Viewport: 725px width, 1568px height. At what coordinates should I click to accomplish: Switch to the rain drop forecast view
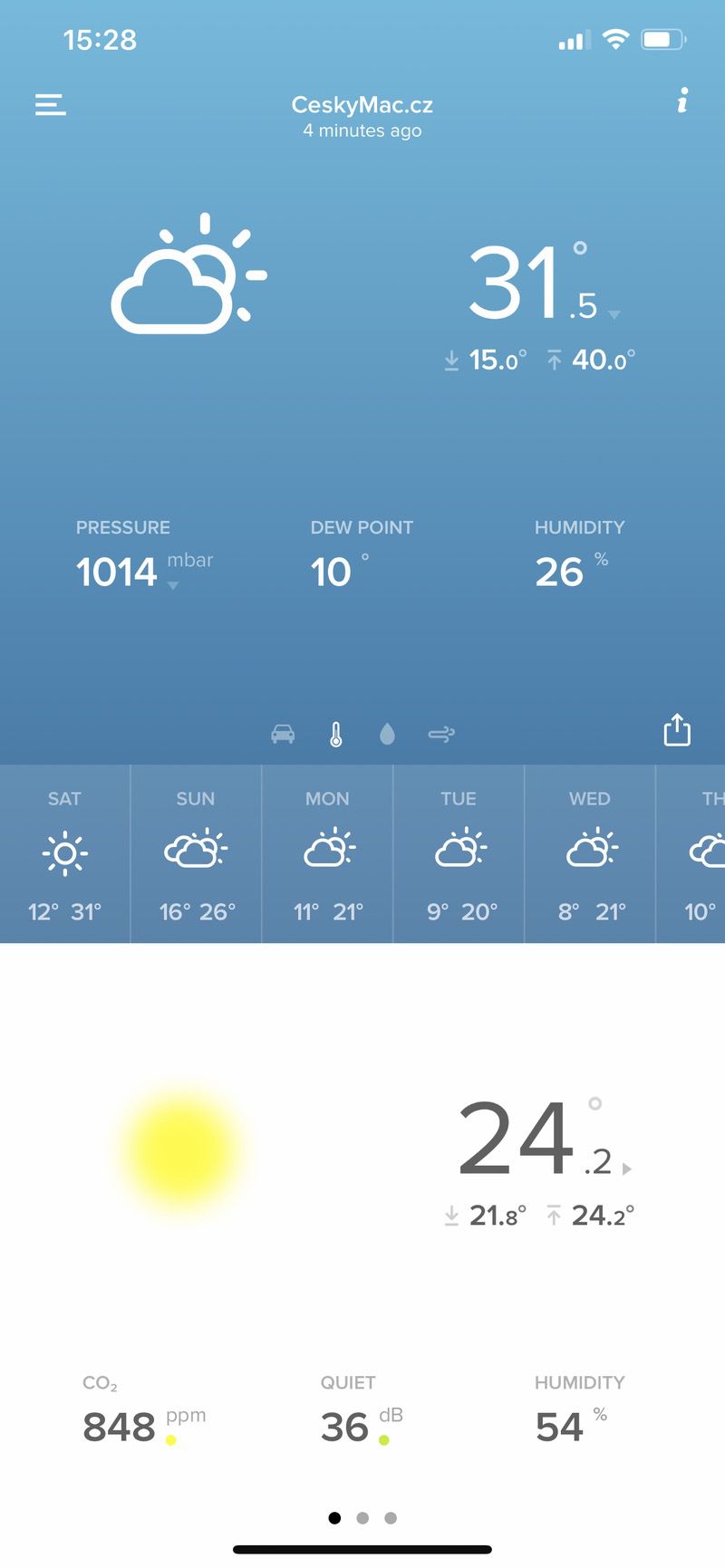[x=387, y=734]
